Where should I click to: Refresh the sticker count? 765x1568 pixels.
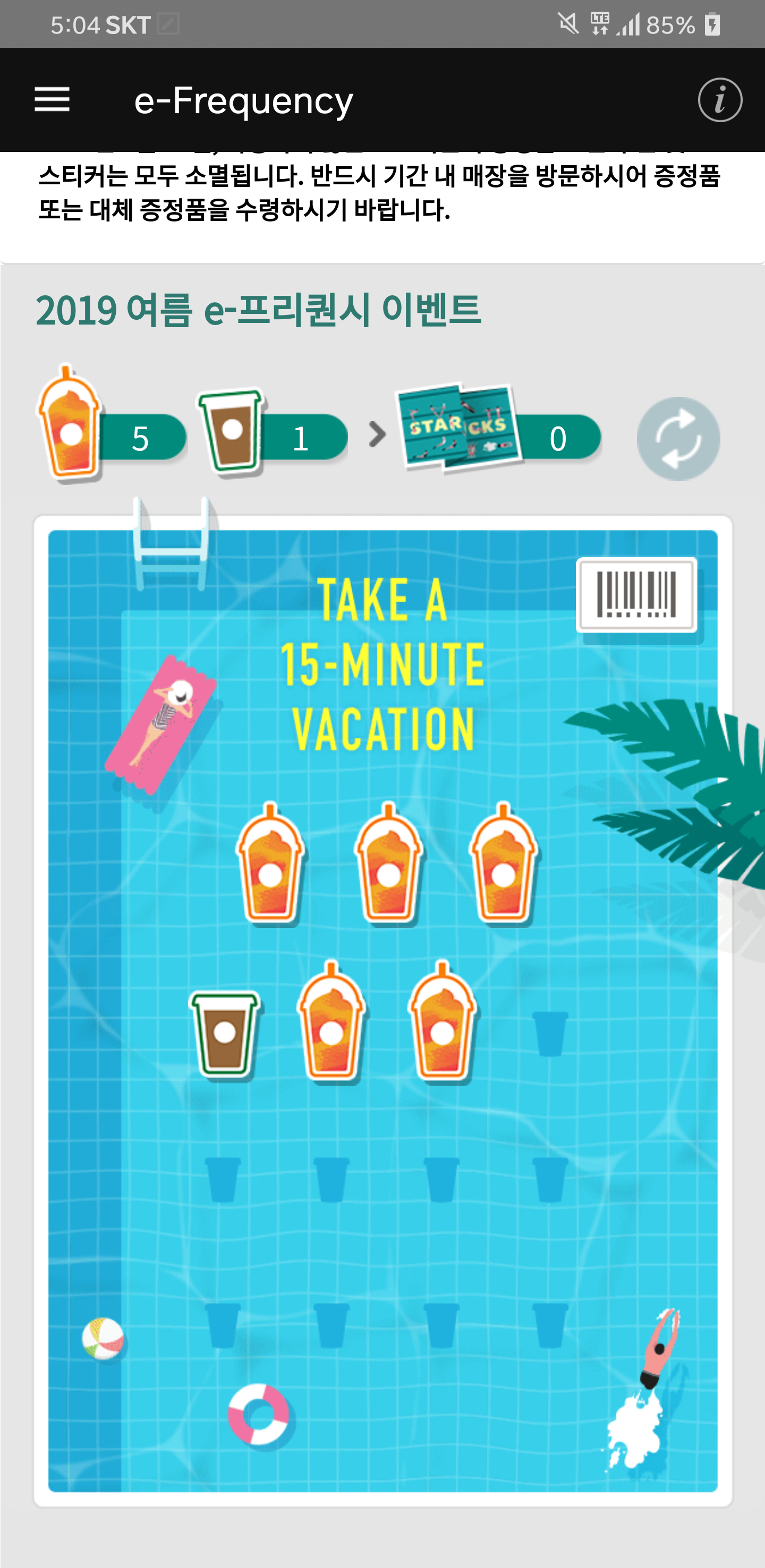[678, 438]
